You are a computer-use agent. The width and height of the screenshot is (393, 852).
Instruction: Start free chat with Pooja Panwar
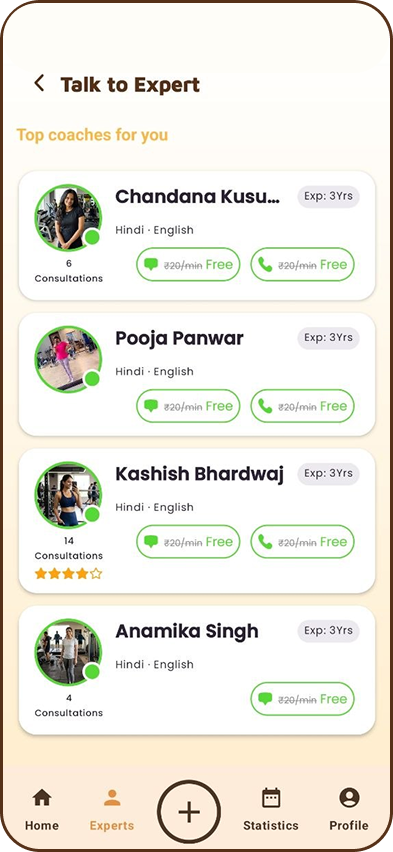click(x=188, y=406)
